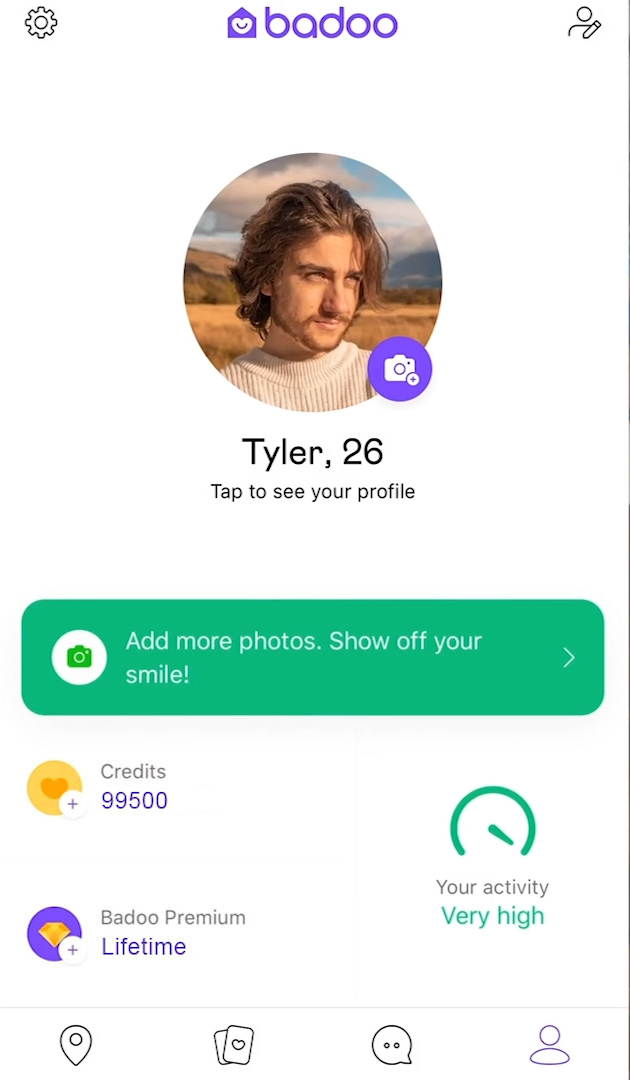Open the Add more photos banner
The height and width of the screenshot is (1080, 630).
(x=313, y=657)
